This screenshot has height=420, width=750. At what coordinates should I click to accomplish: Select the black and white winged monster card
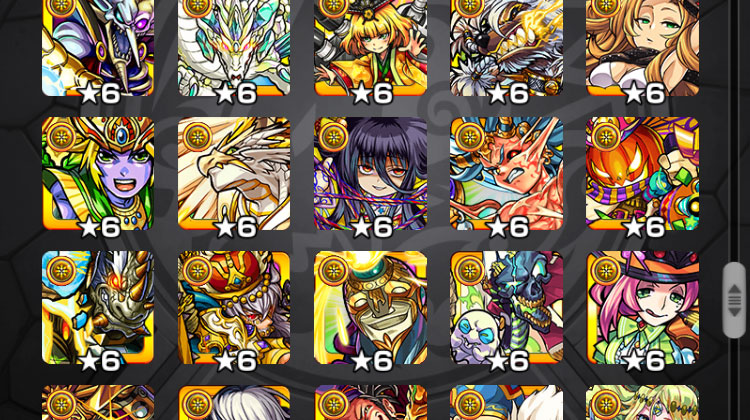pos(506,45)
